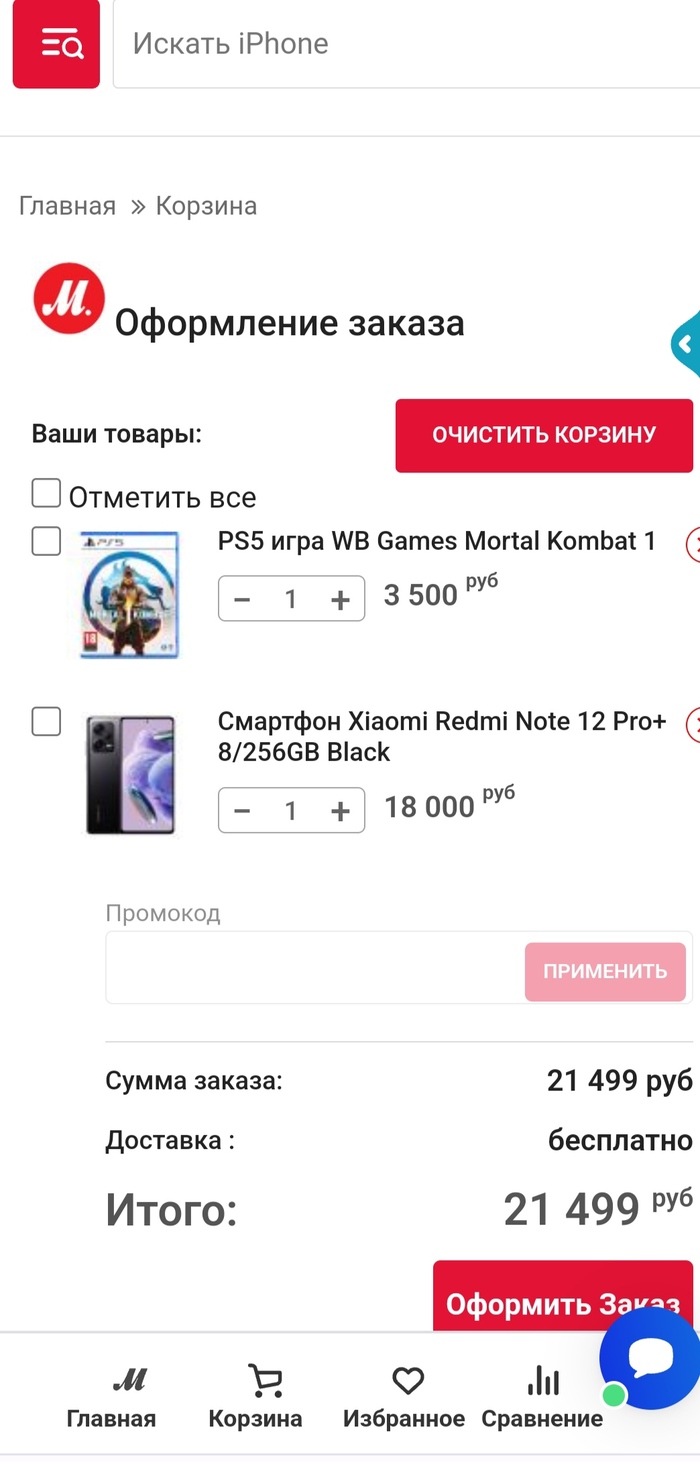Increase Mortal Kombat 1 quantity

point(340,599)
